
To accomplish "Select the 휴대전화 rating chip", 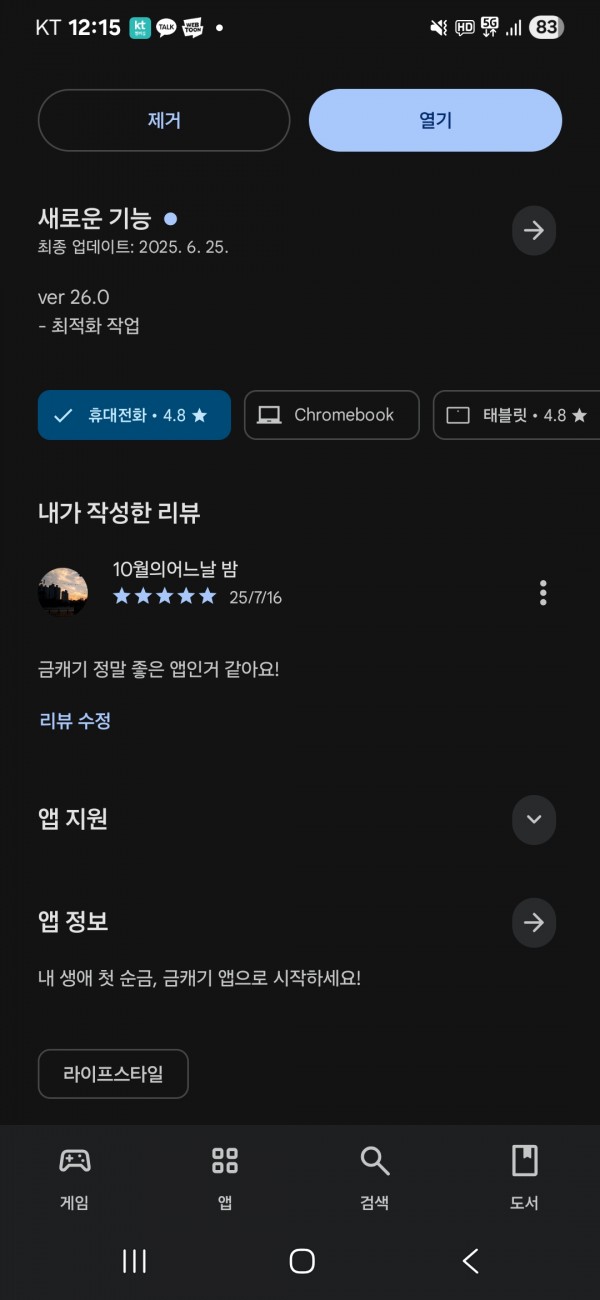I will [134, 415].
